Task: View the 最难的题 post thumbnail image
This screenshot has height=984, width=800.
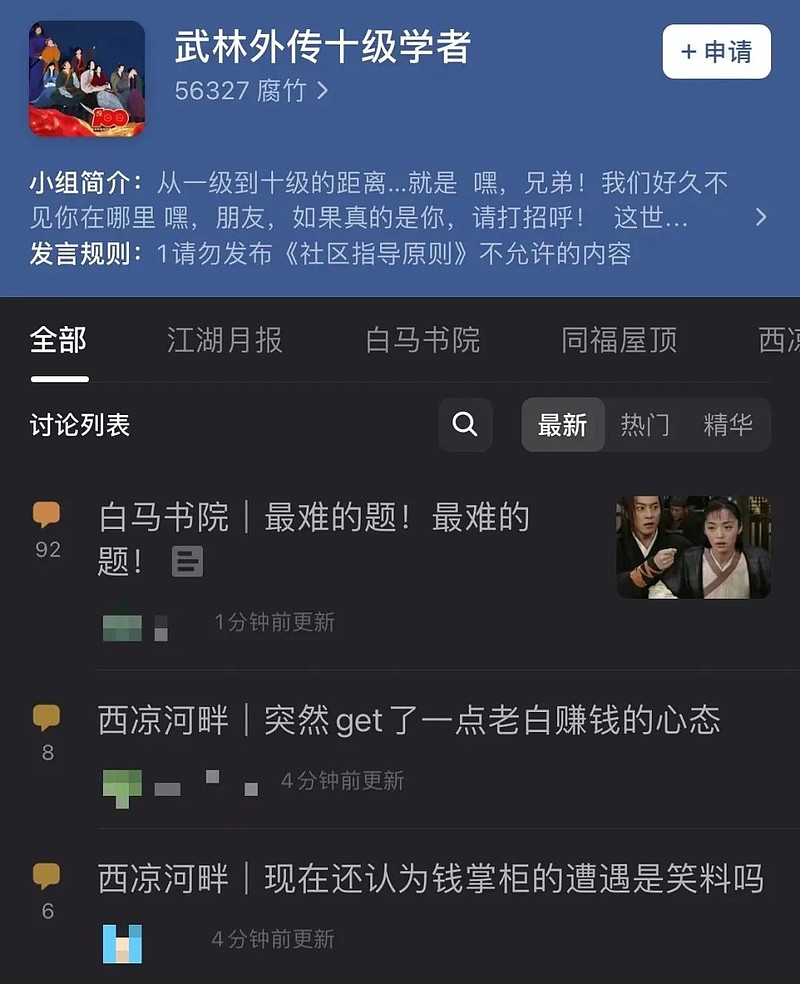Action: [693, 547]
